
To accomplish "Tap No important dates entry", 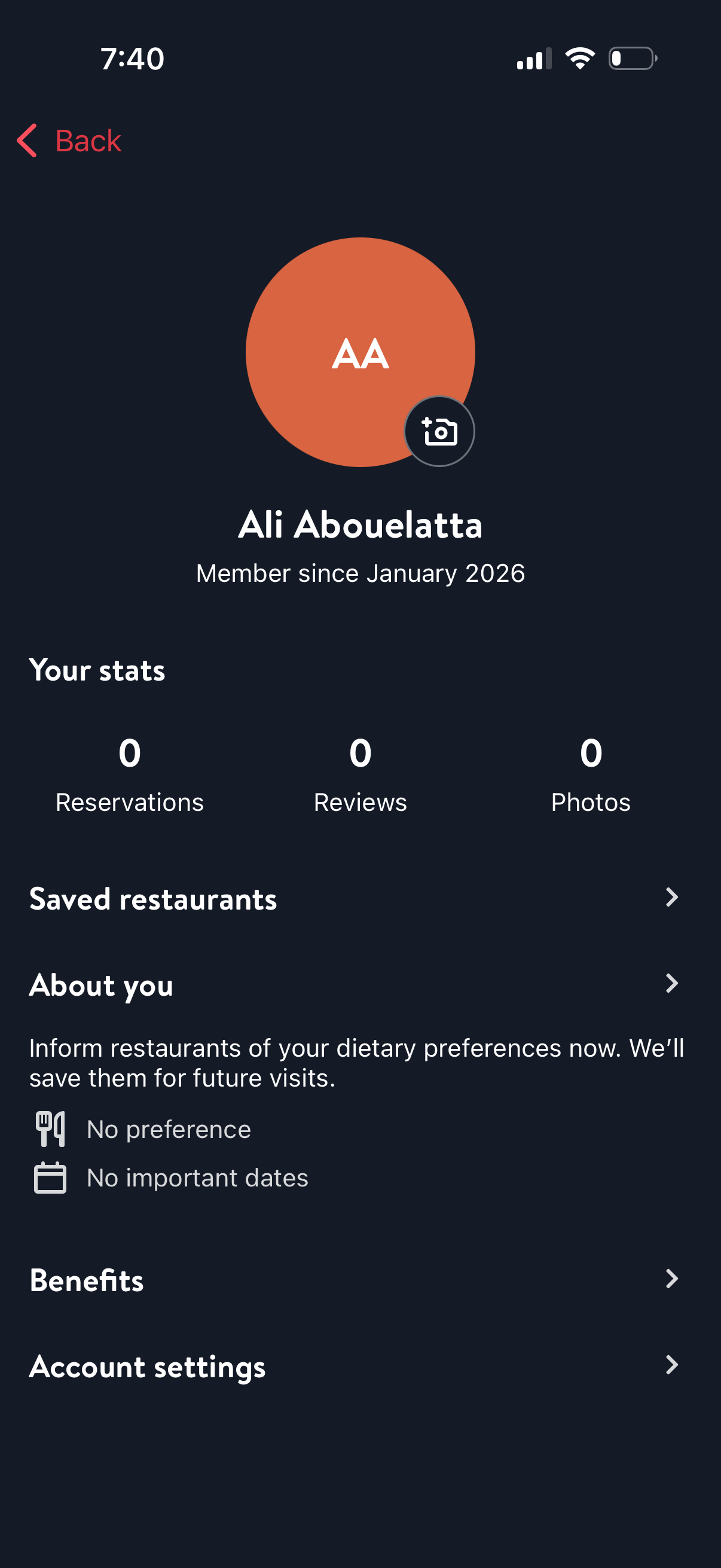I will [x=197, y=1177].
